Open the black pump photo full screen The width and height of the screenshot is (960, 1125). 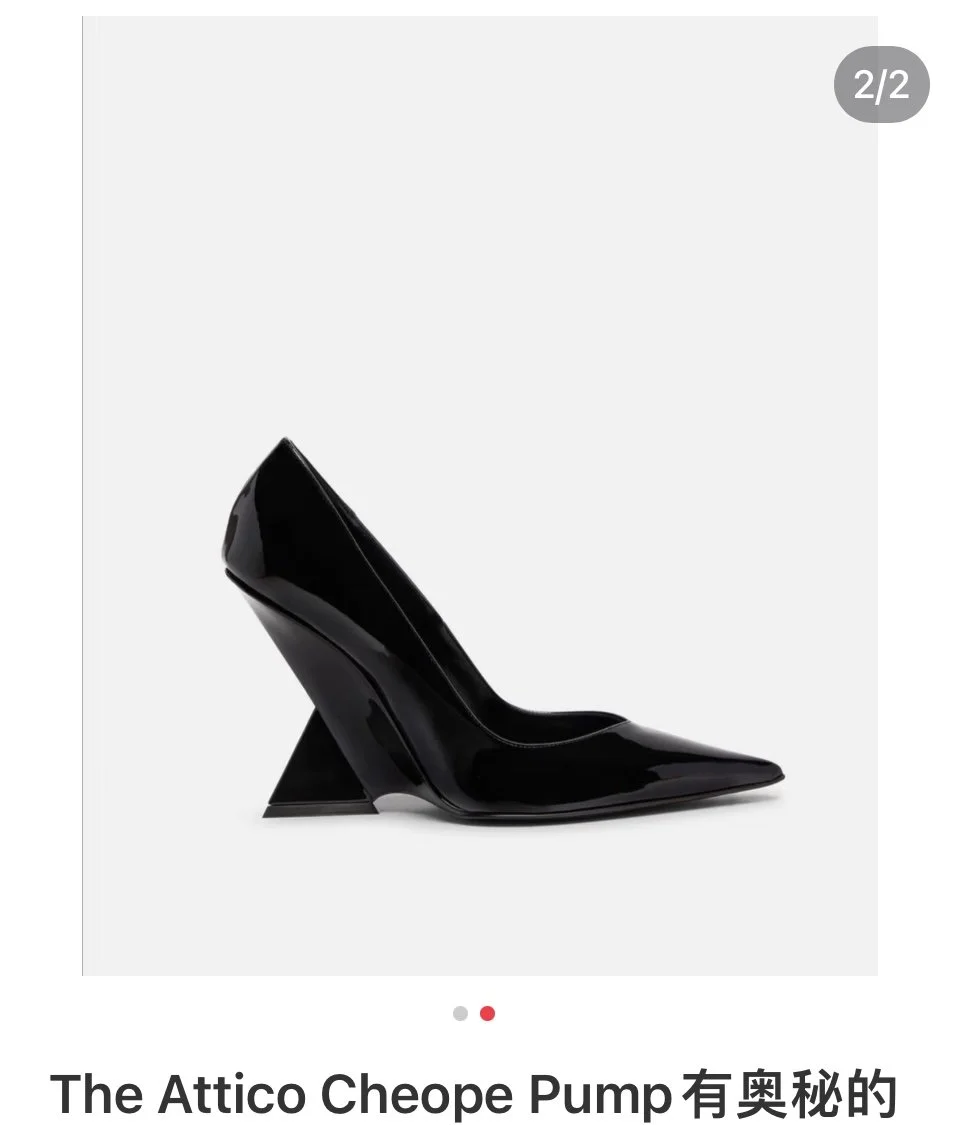point(480,496)
